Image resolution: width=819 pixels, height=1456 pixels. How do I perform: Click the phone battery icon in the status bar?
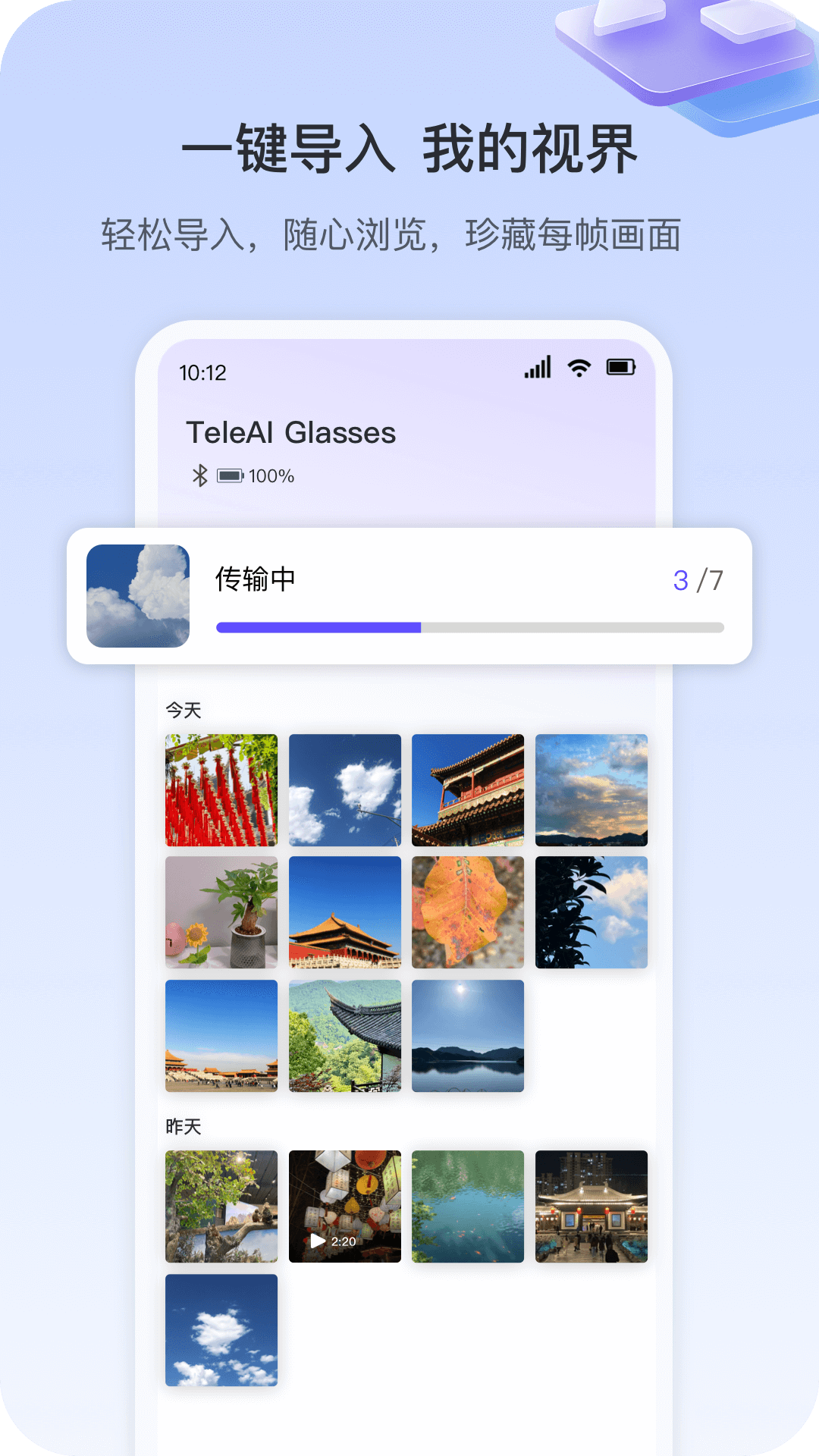tap(620, 368)
